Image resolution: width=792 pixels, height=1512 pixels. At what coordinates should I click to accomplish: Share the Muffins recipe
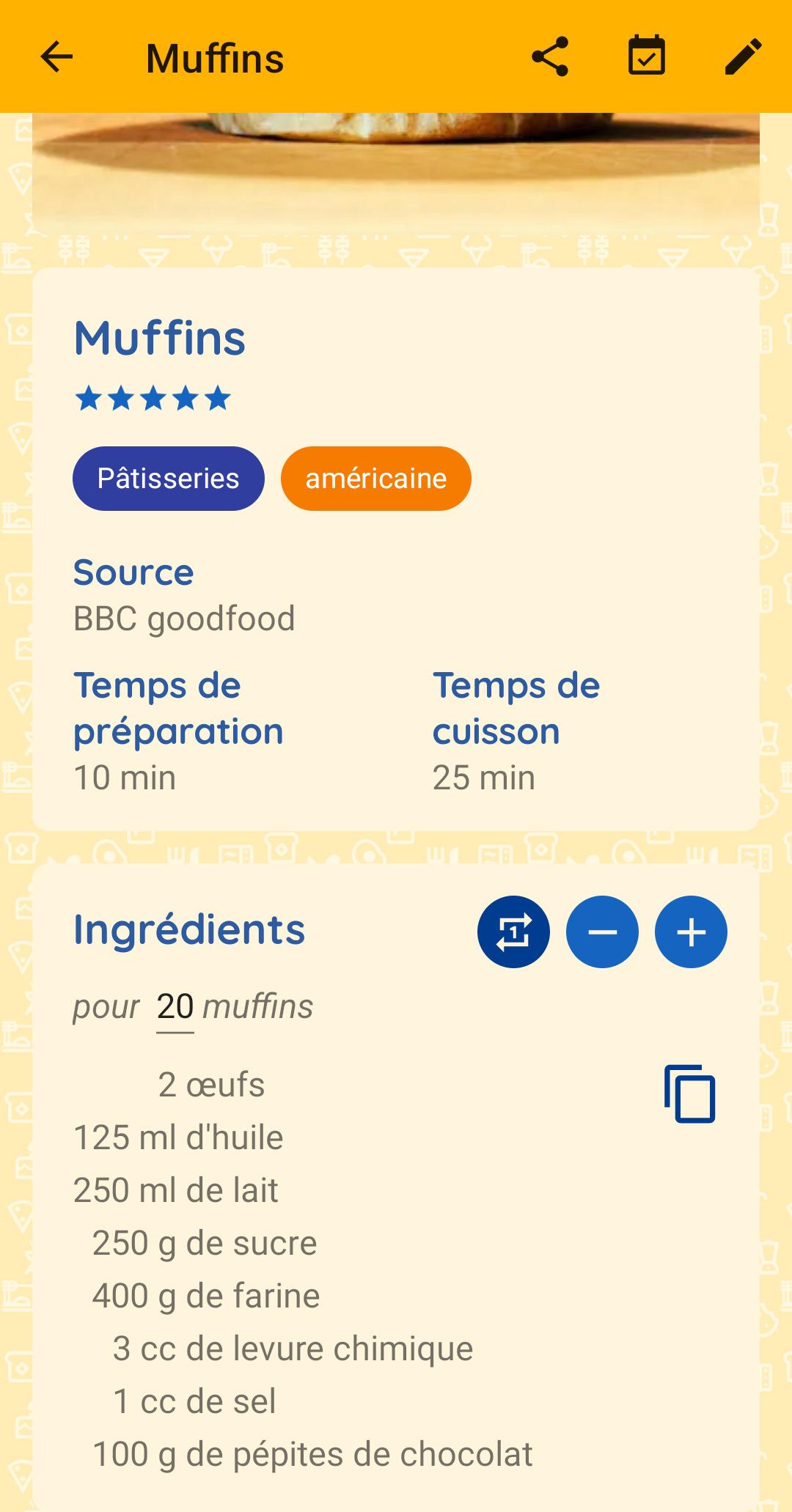click(x=550, y=57)
